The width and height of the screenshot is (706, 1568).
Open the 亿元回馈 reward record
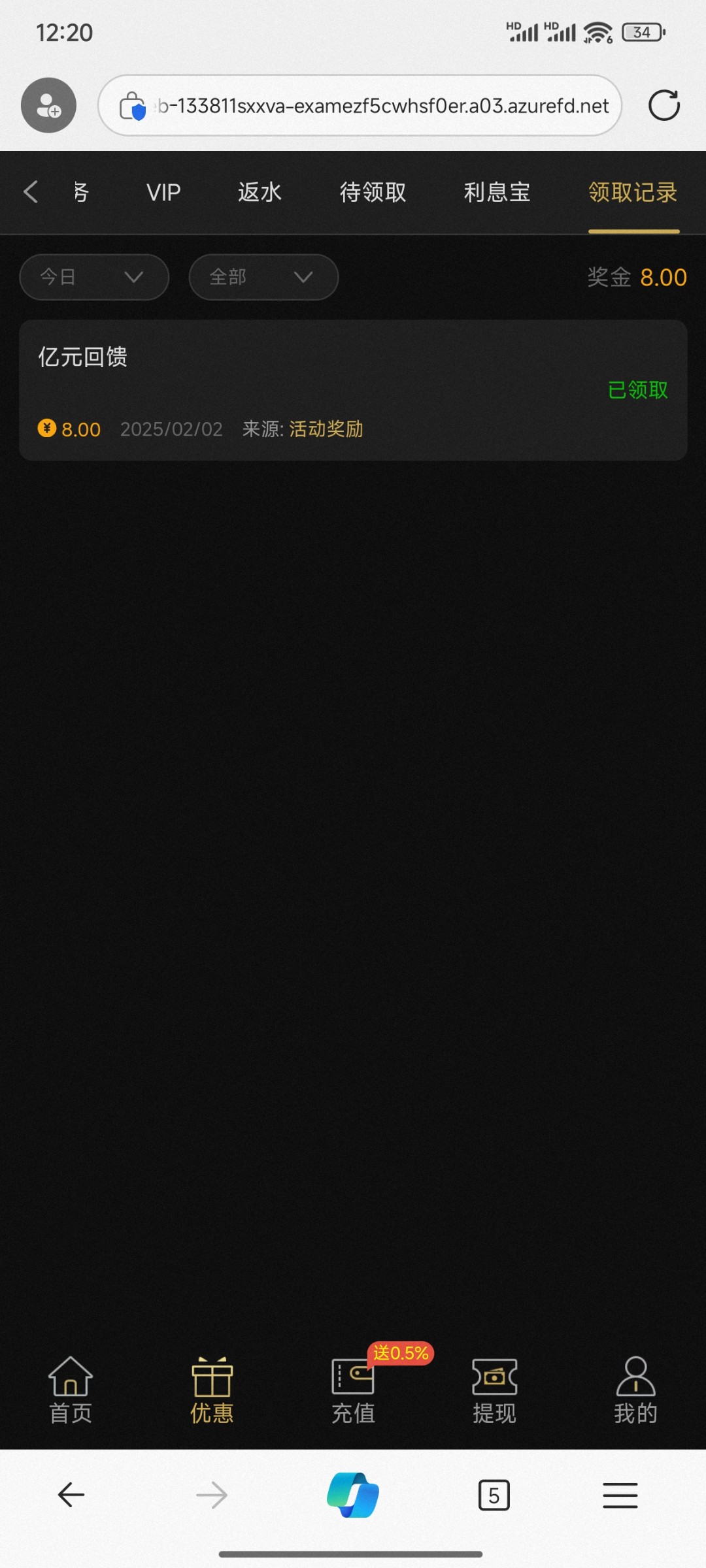tap(353, 390)
